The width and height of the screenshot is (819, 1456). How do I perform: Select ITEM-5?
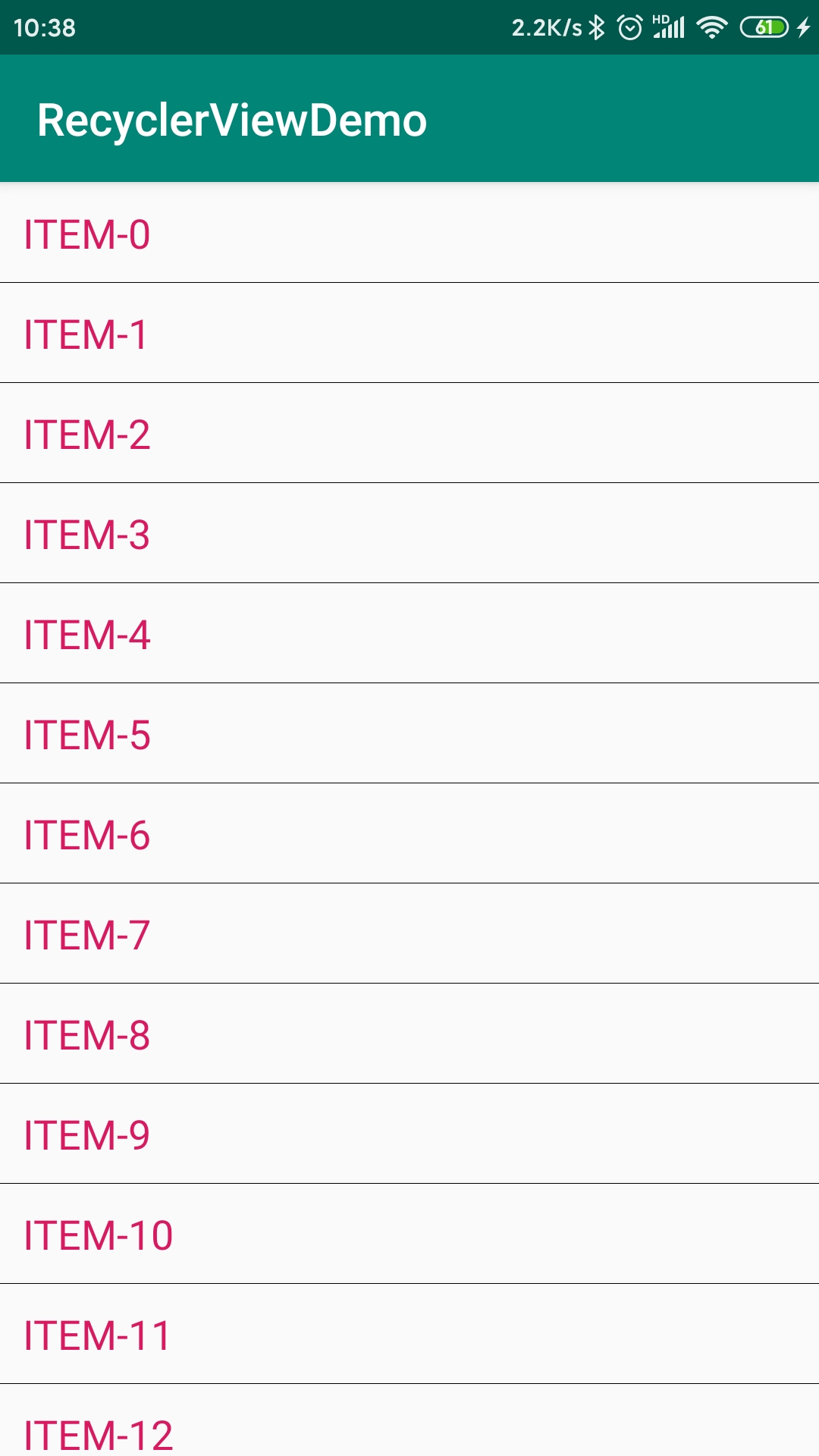pyautogui.click(x=409, y=733)
